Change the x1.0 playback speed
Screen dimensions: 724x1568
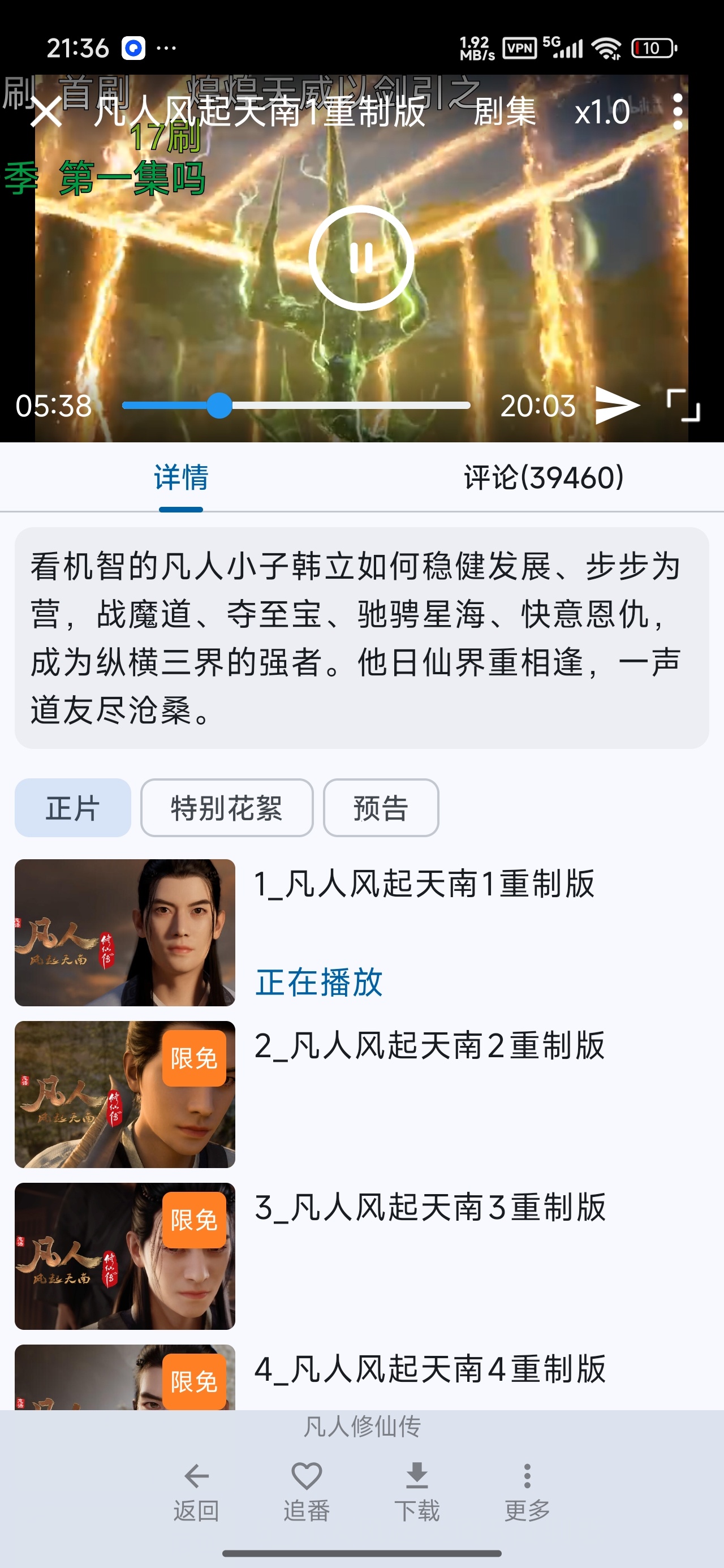pos(602,112)
